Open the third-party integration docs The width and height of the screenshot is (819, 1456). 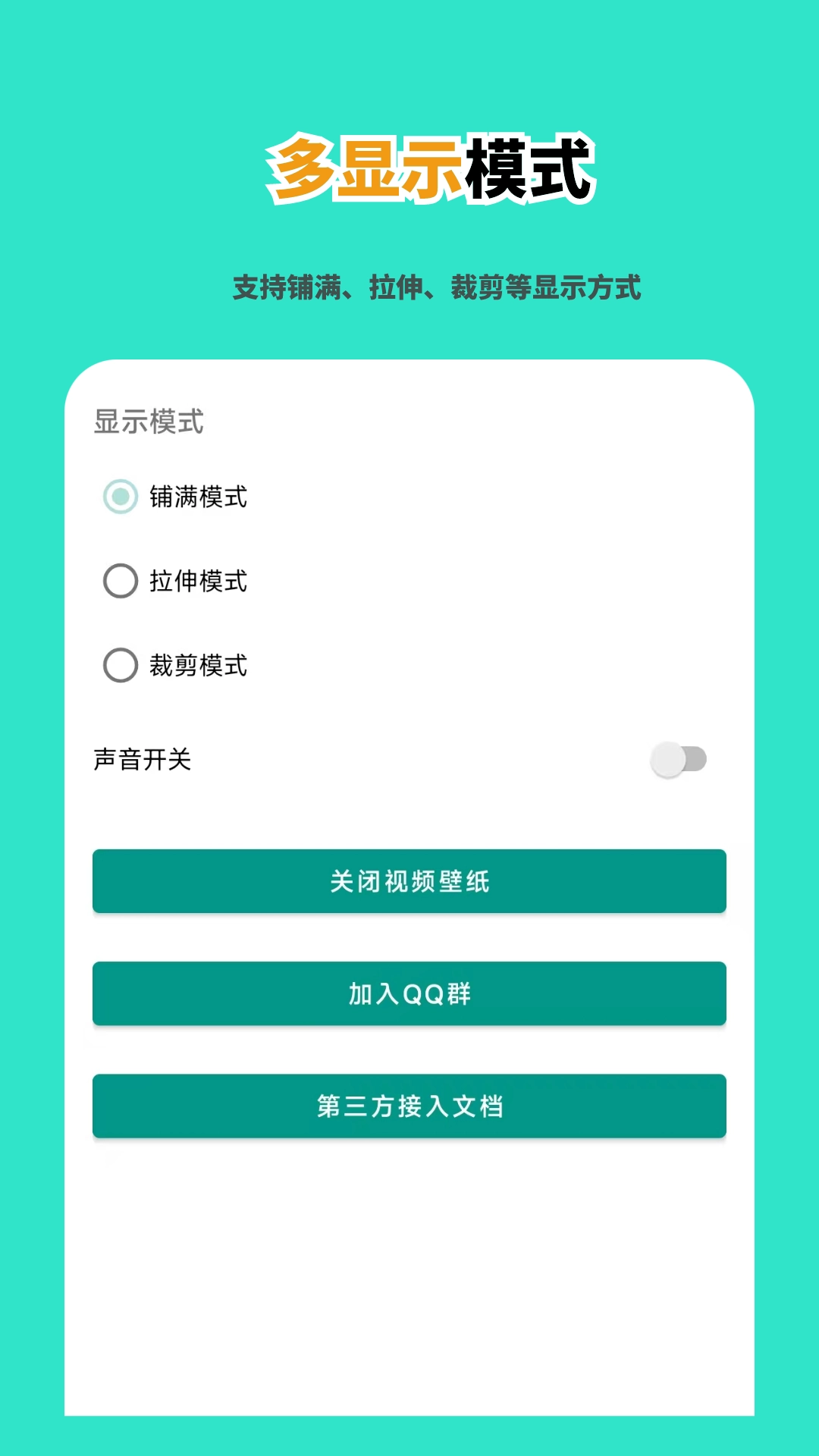pos(409,1106)
